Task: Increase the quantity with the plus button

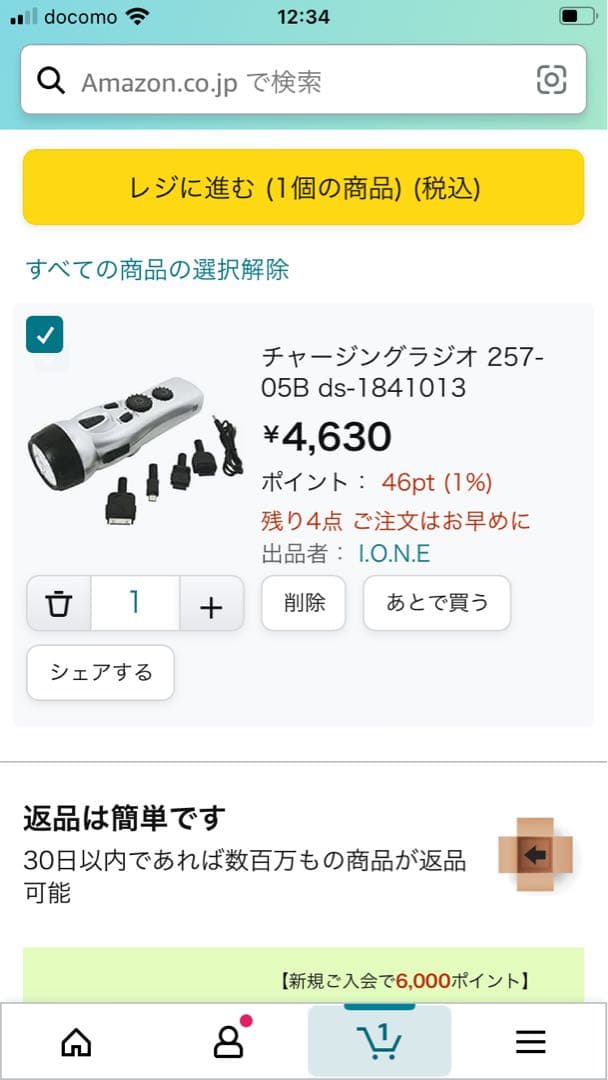Action: point(211,604)
